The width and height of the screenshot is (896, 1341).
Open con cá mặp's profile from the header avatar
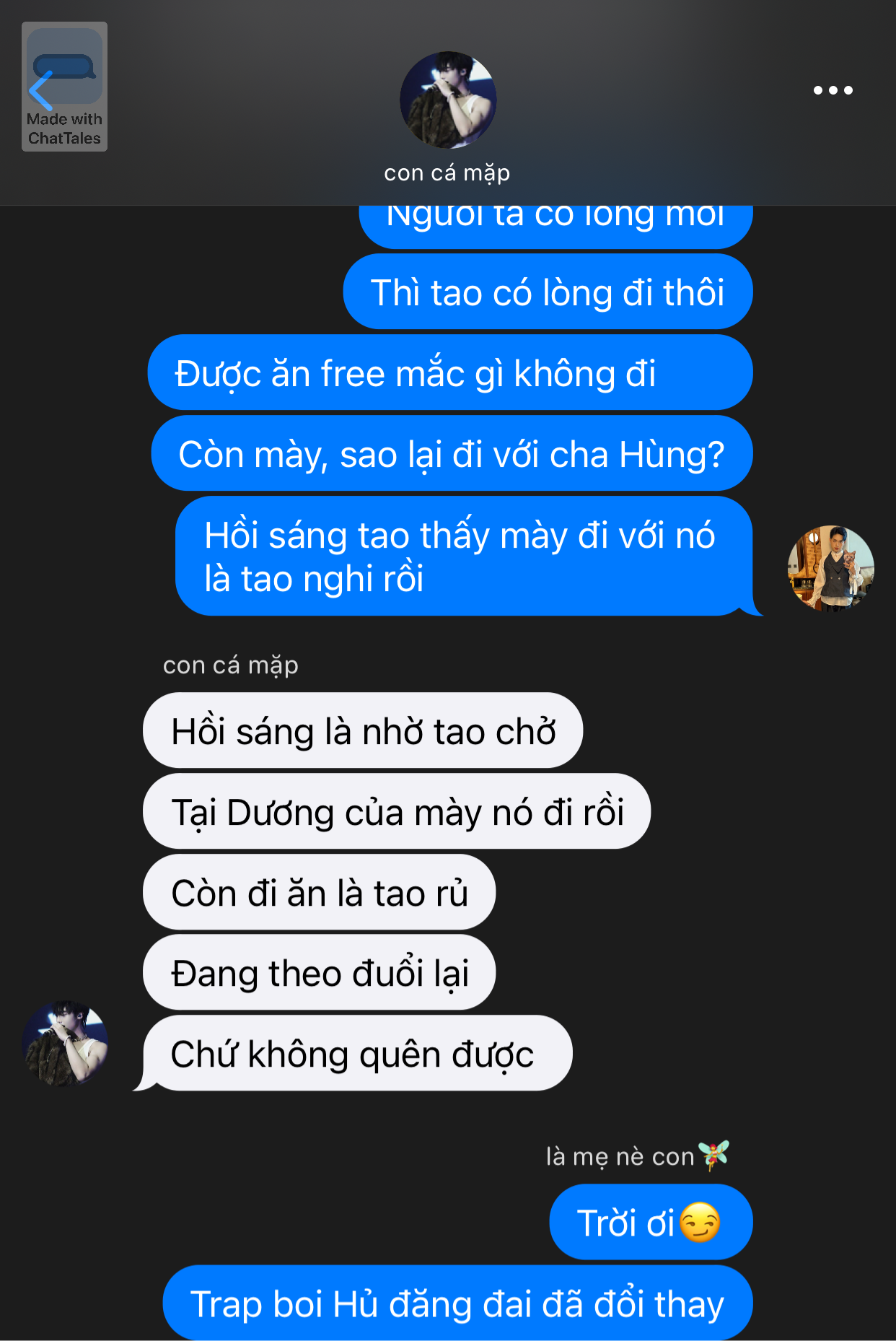point(448,100)
